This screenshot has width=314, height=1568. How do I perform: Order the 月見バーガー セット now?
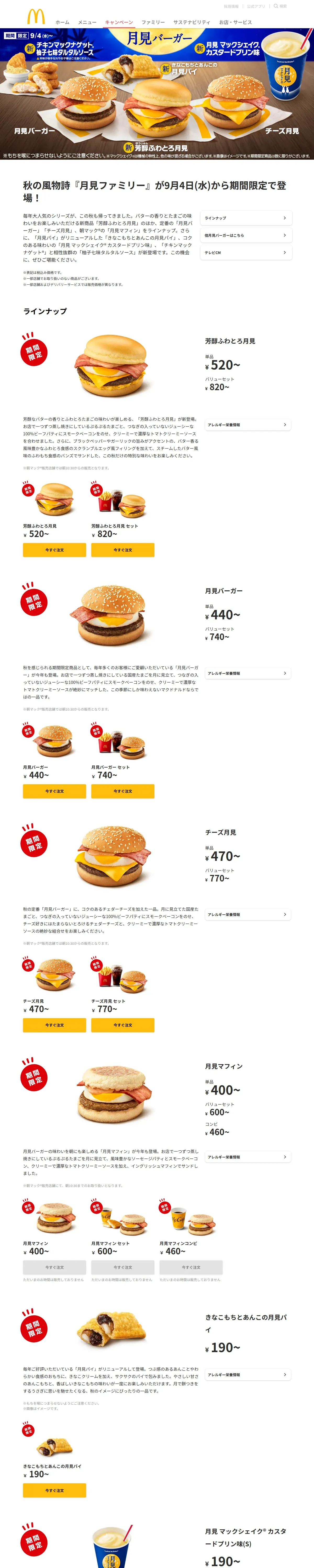[122, 791]
